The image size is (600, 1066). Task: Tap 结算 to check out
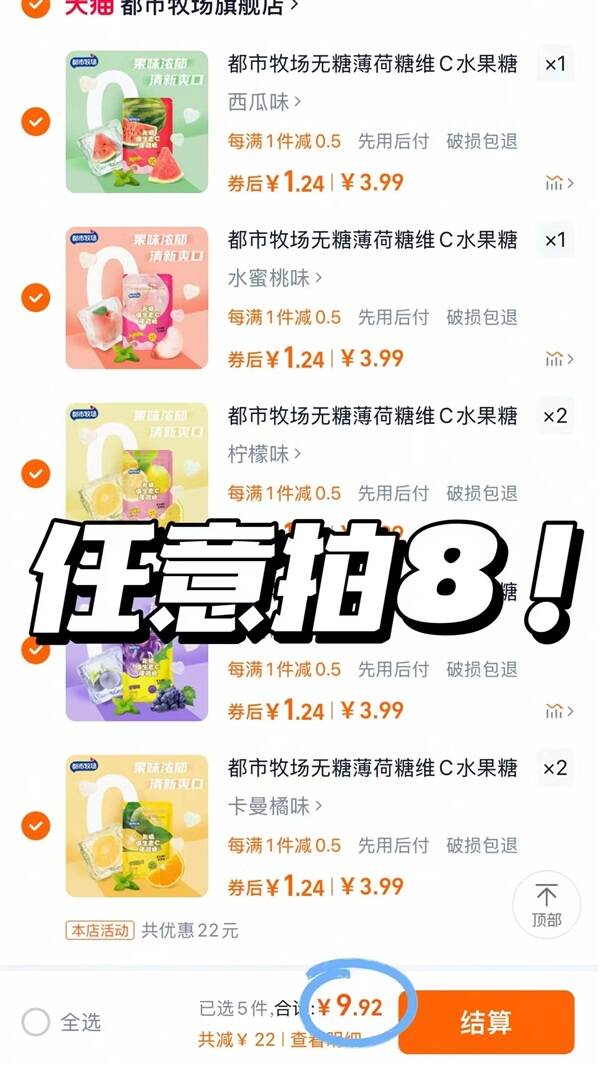pyautogui.click(x=486, y=1022)
